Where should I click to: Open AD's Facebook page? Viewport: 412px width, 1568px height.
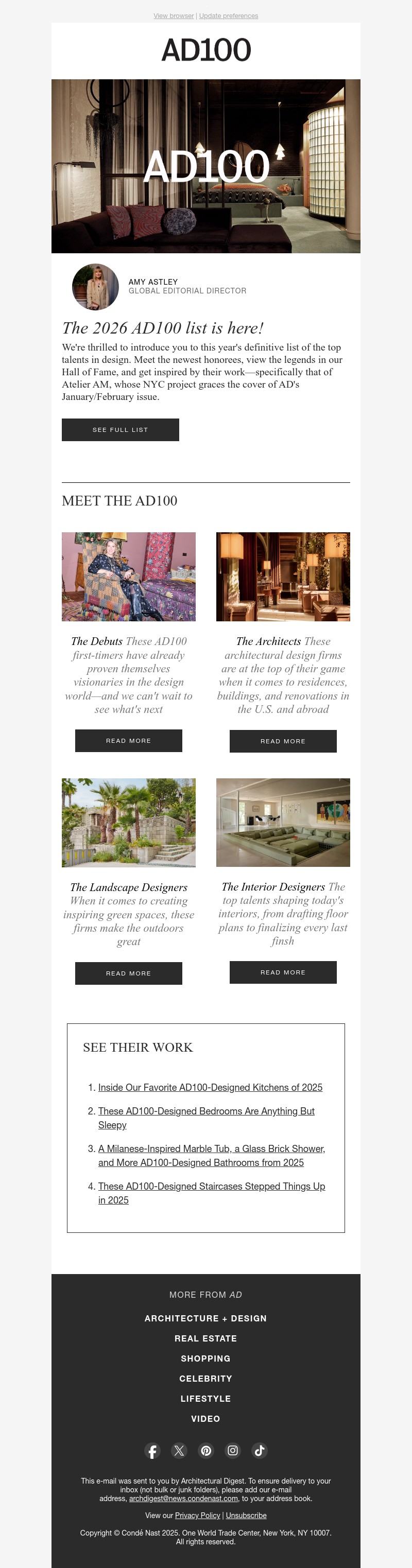point(152,1451)
